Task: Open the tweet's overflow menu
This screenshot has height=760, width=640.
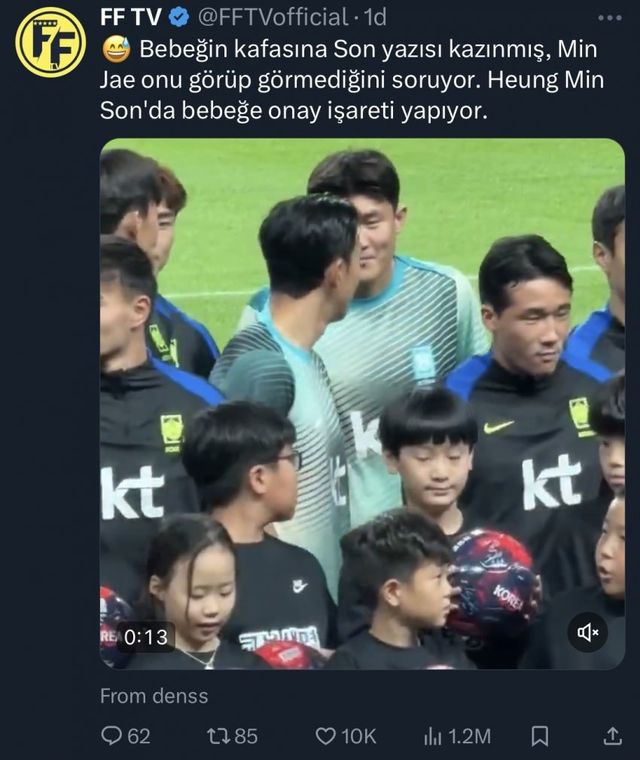Action: click(609, 18)
